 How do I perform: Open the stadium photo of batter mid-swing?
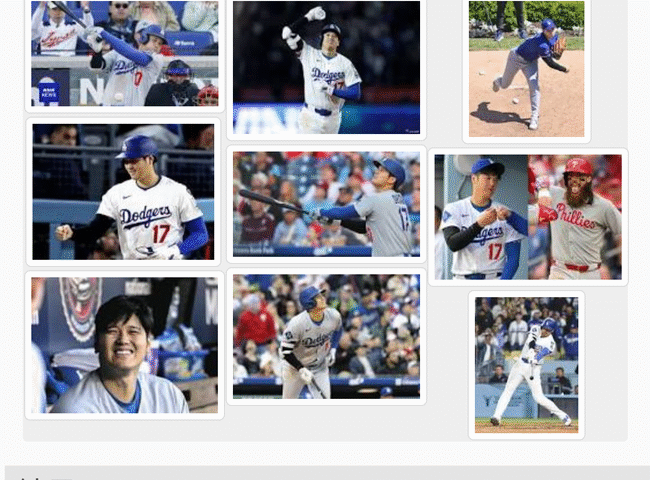[x=526, y=364]
